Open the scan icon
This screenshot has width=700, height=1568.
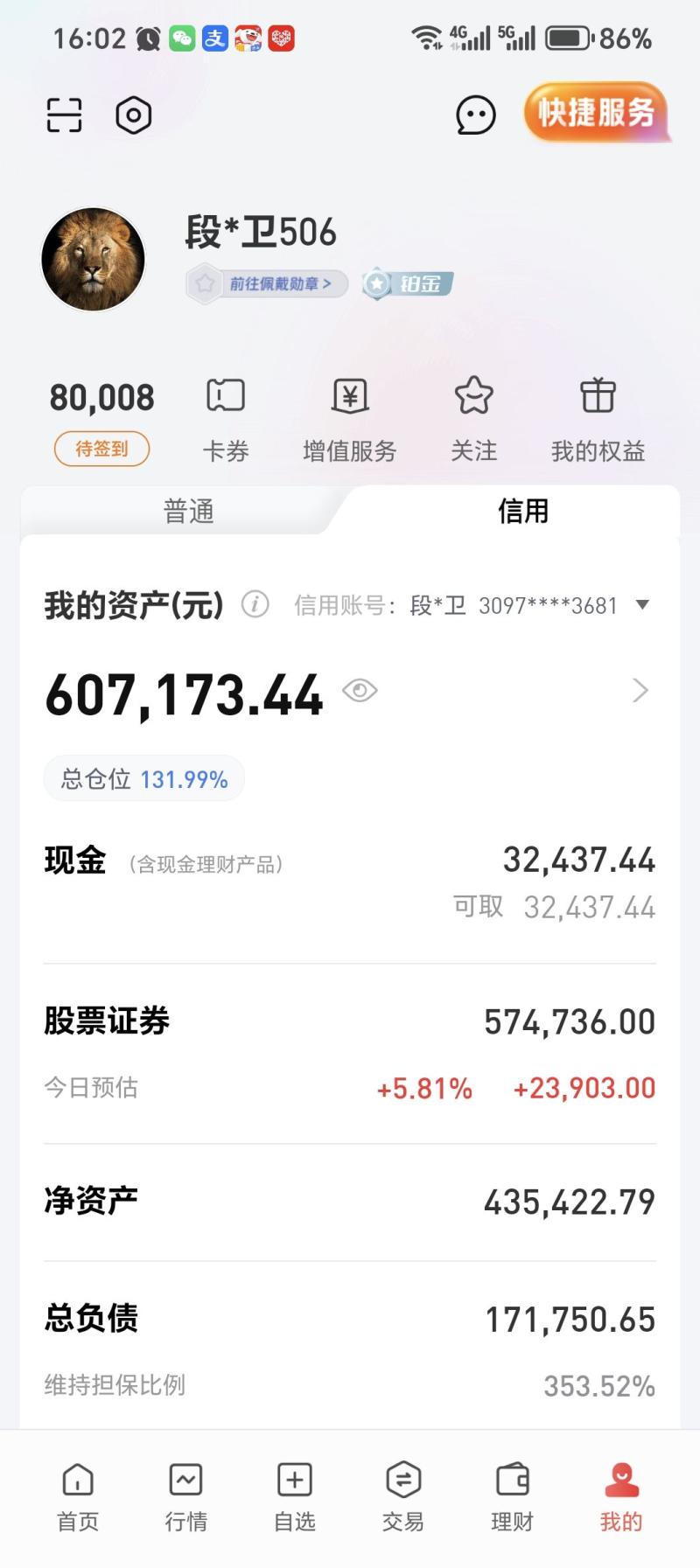[64, 115]
